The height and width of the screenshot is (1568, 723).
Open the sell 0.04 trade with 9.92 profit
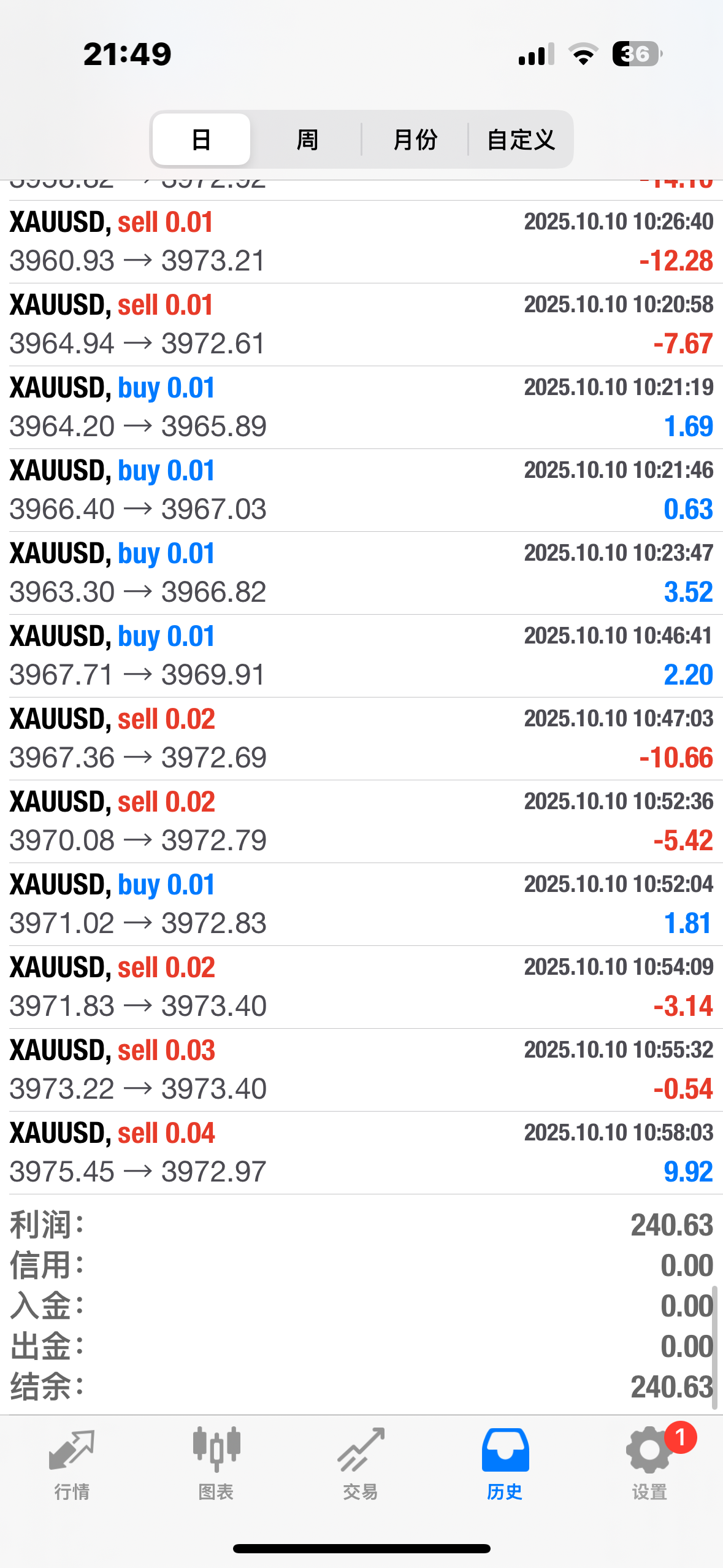click(x=361, y=1153)
